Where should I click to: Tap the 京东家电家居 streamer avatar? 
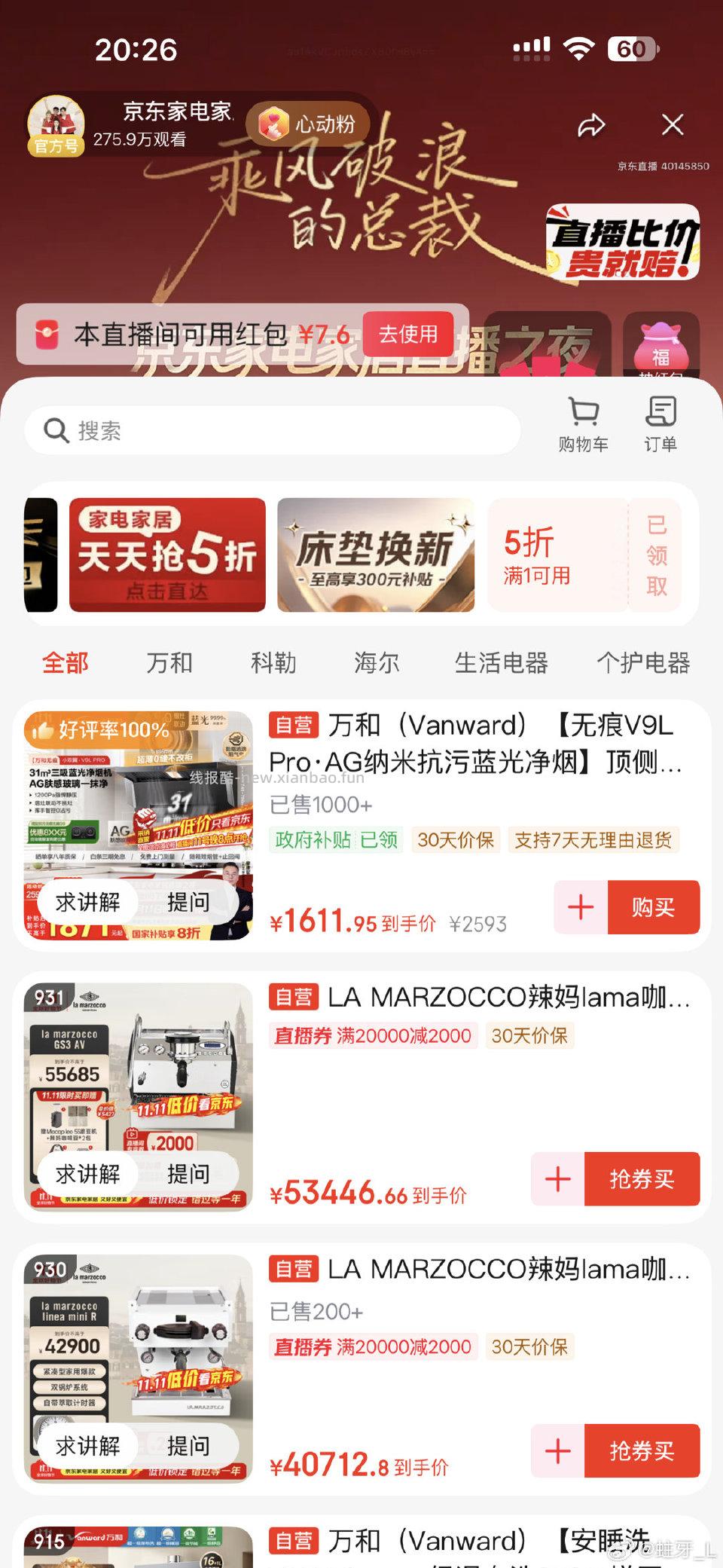pos(54,121)
